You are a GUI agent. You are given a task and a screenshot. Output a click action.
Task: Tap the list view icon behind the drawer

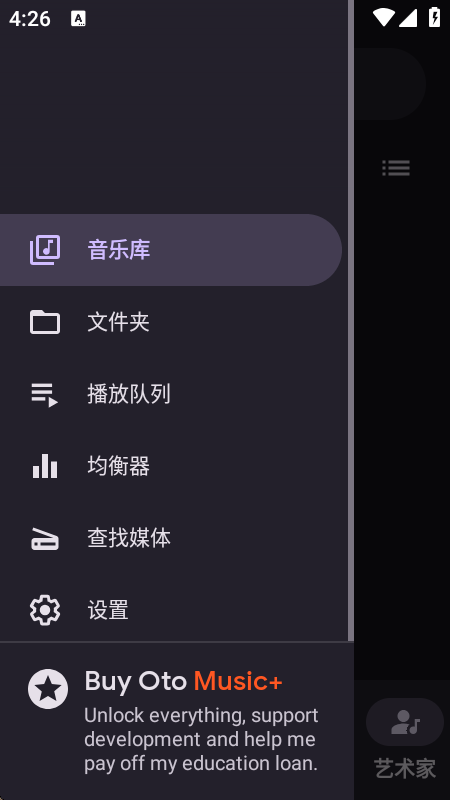[x=396, y=168]
